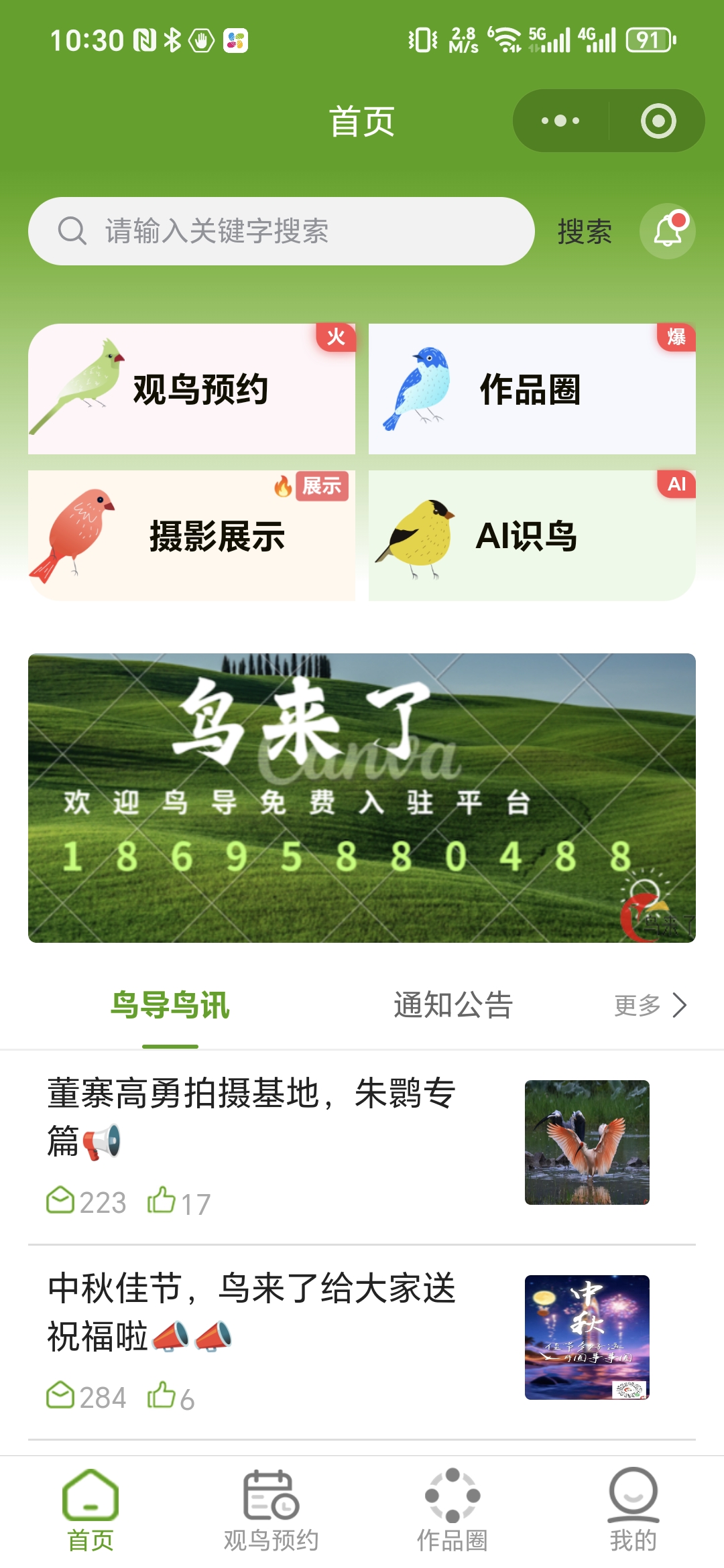Switch to the 通知公告 tab
The image size is (724, 1568).
(x=452, y=1005)
